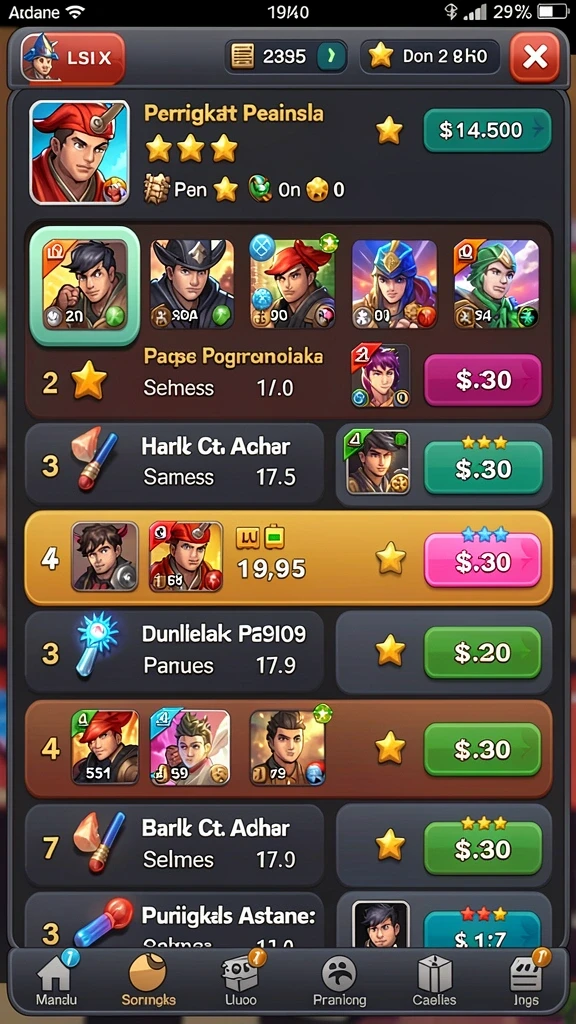Select the highlighted hero card labeled 20
The height and width of the screenshot is (1024, 576).
[x=84, y=285]
